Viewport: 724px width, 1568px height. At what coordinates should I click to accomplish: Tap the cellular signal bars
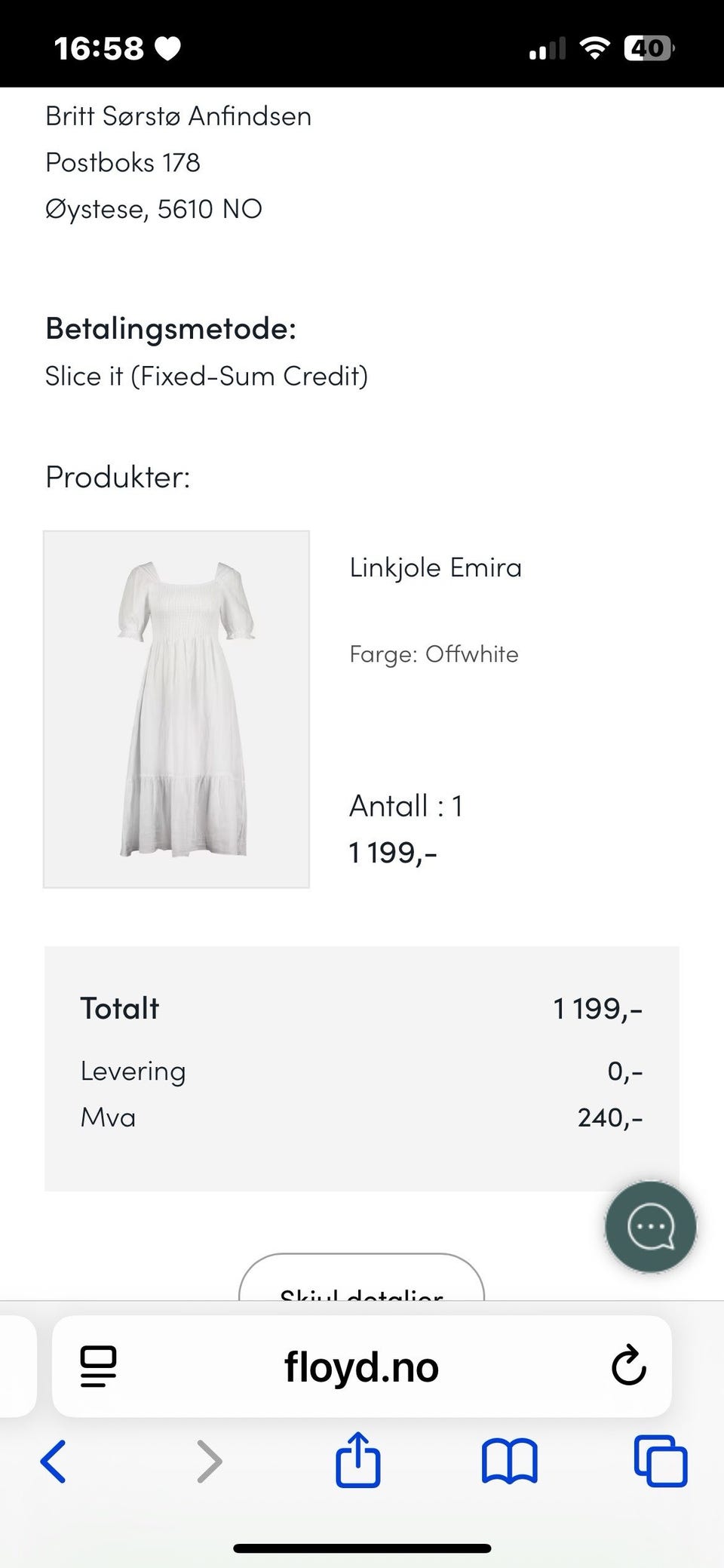point(545,48)
